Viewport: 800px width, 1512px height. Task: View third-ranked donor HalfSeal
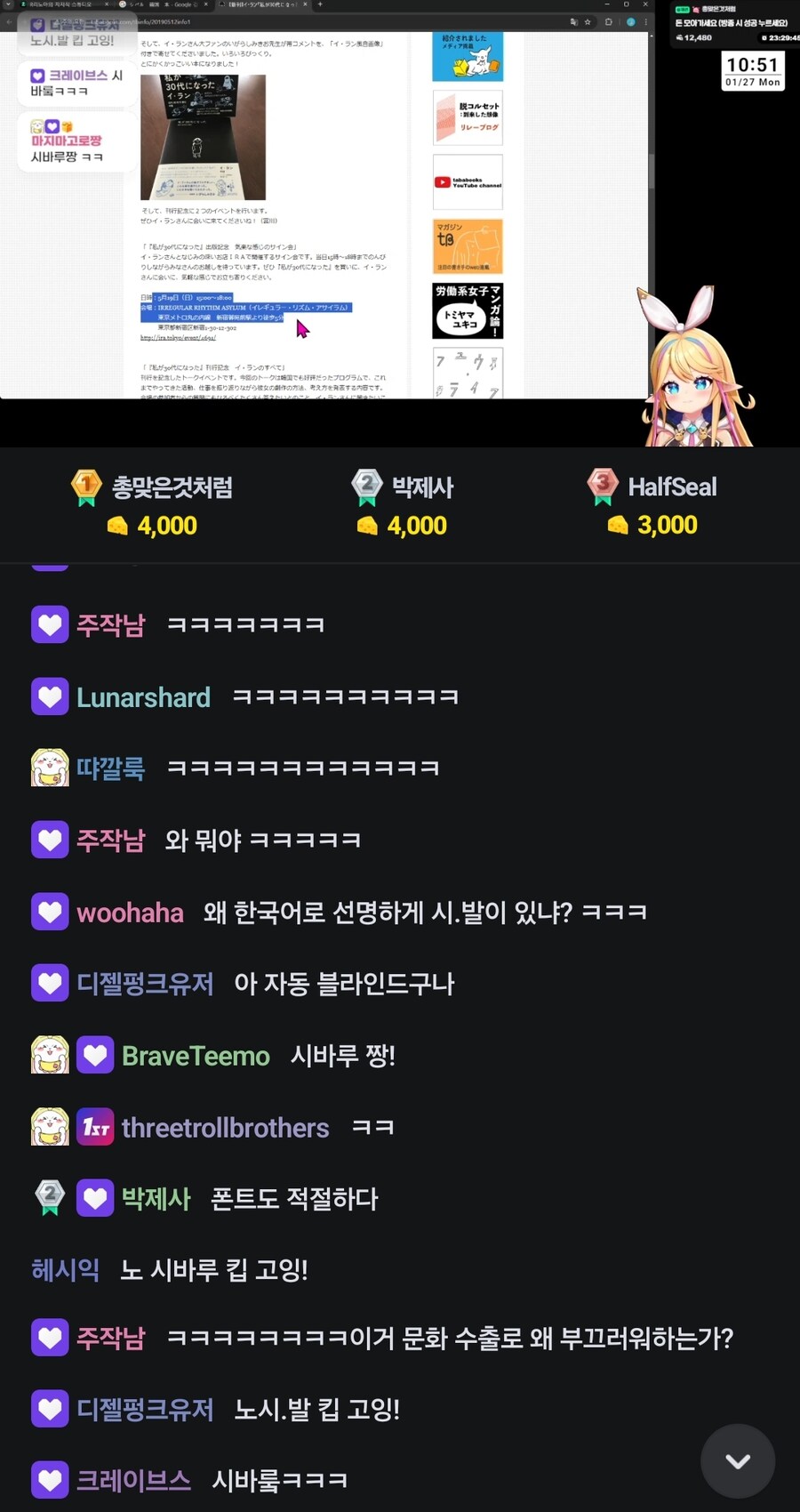point(671,487)
